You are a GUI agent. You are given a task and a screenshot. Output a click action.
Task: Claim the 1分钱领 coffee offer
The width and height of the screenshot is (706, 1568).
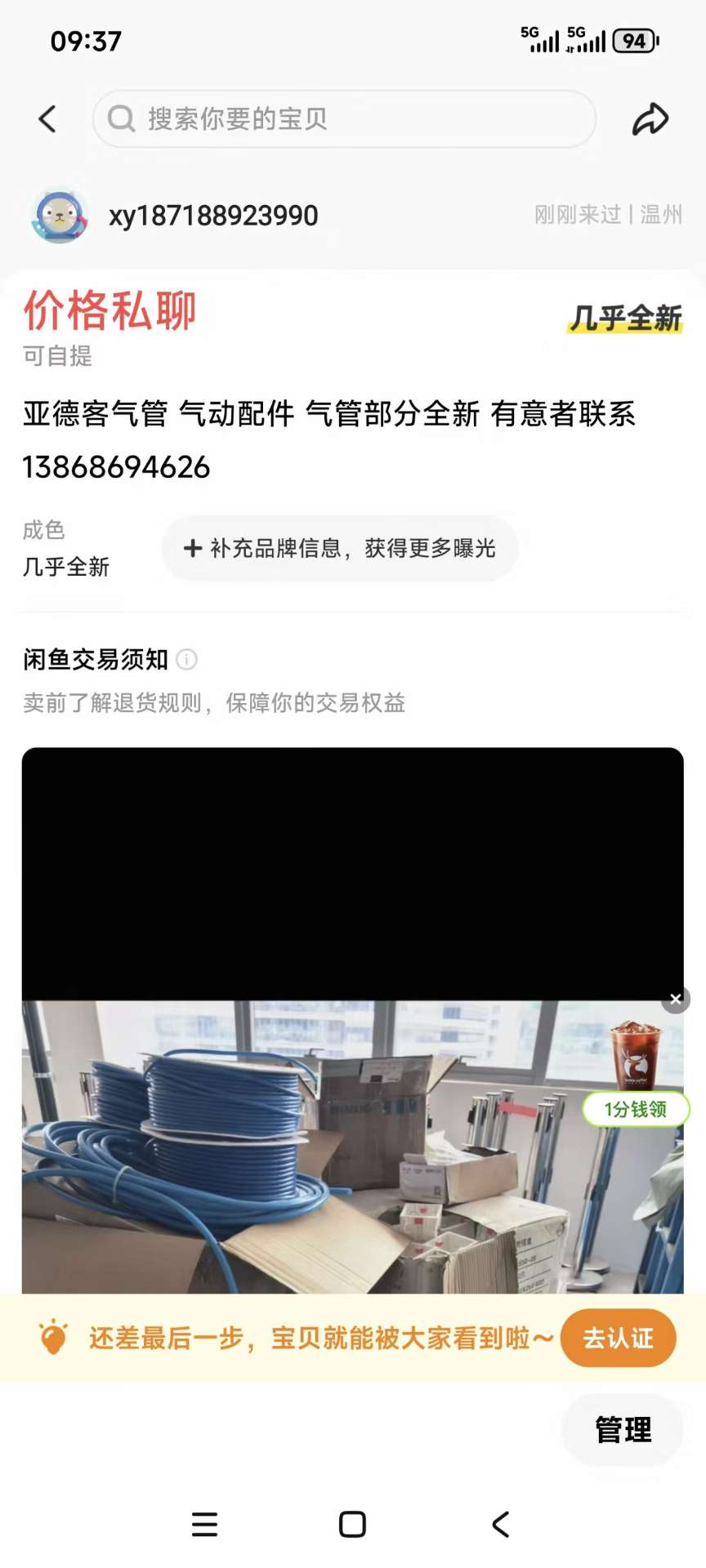(636, 1108)
